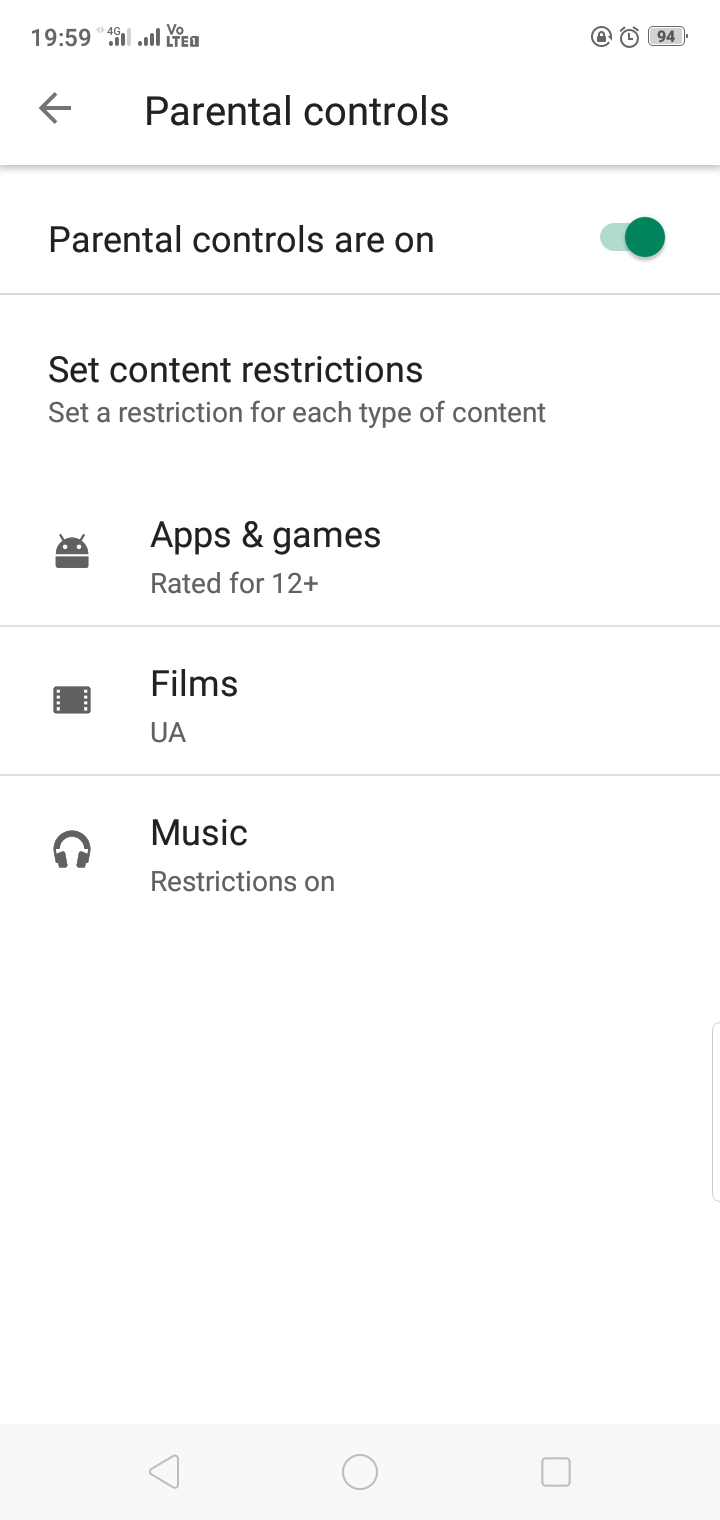720x1520 pixels.
Task: Open Apps & games restriction settings
Action: (360, 553)
